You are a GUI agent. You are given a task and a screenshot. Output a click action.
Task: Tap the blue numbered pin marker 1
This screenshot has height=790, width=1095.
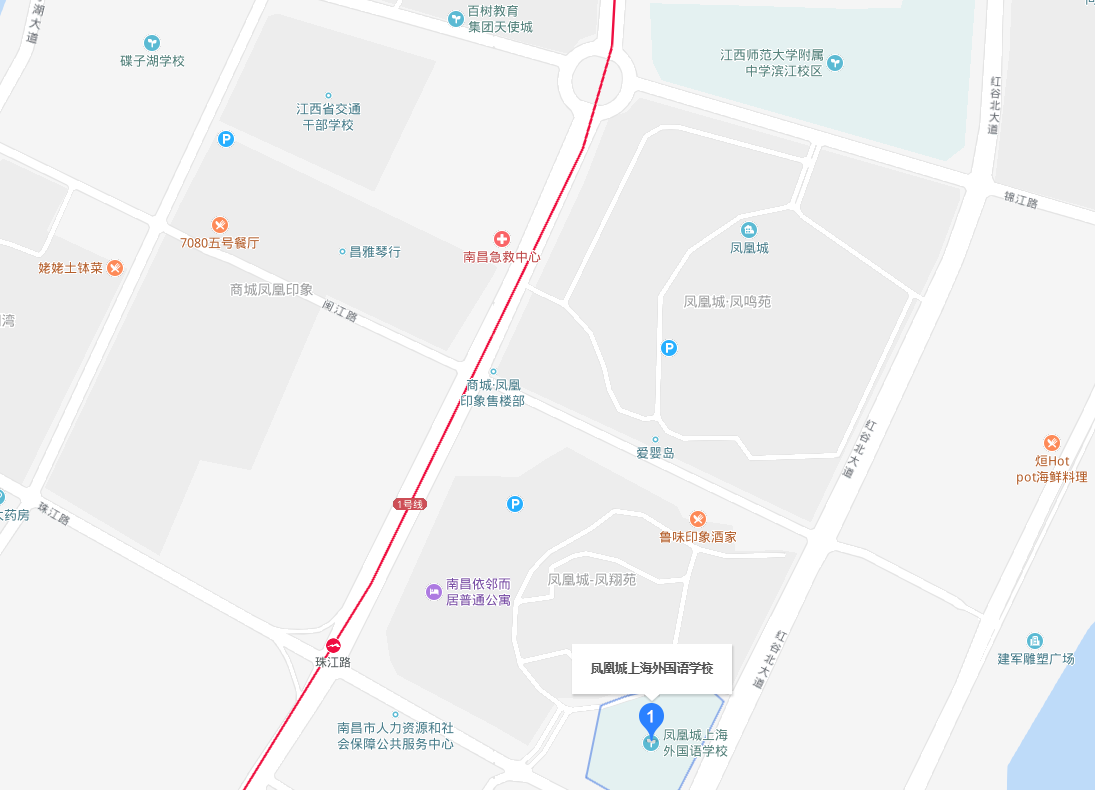[651, 717]
